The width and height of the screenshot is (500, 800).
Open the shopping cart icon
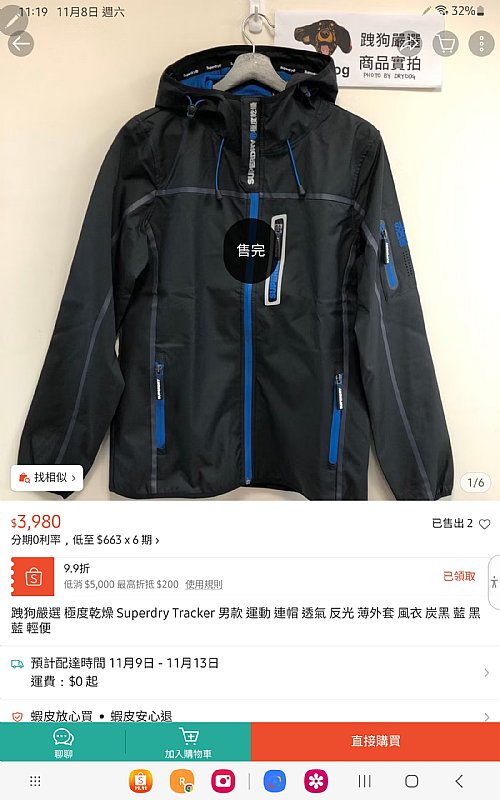pyautogui.click(x=445, y=44)
